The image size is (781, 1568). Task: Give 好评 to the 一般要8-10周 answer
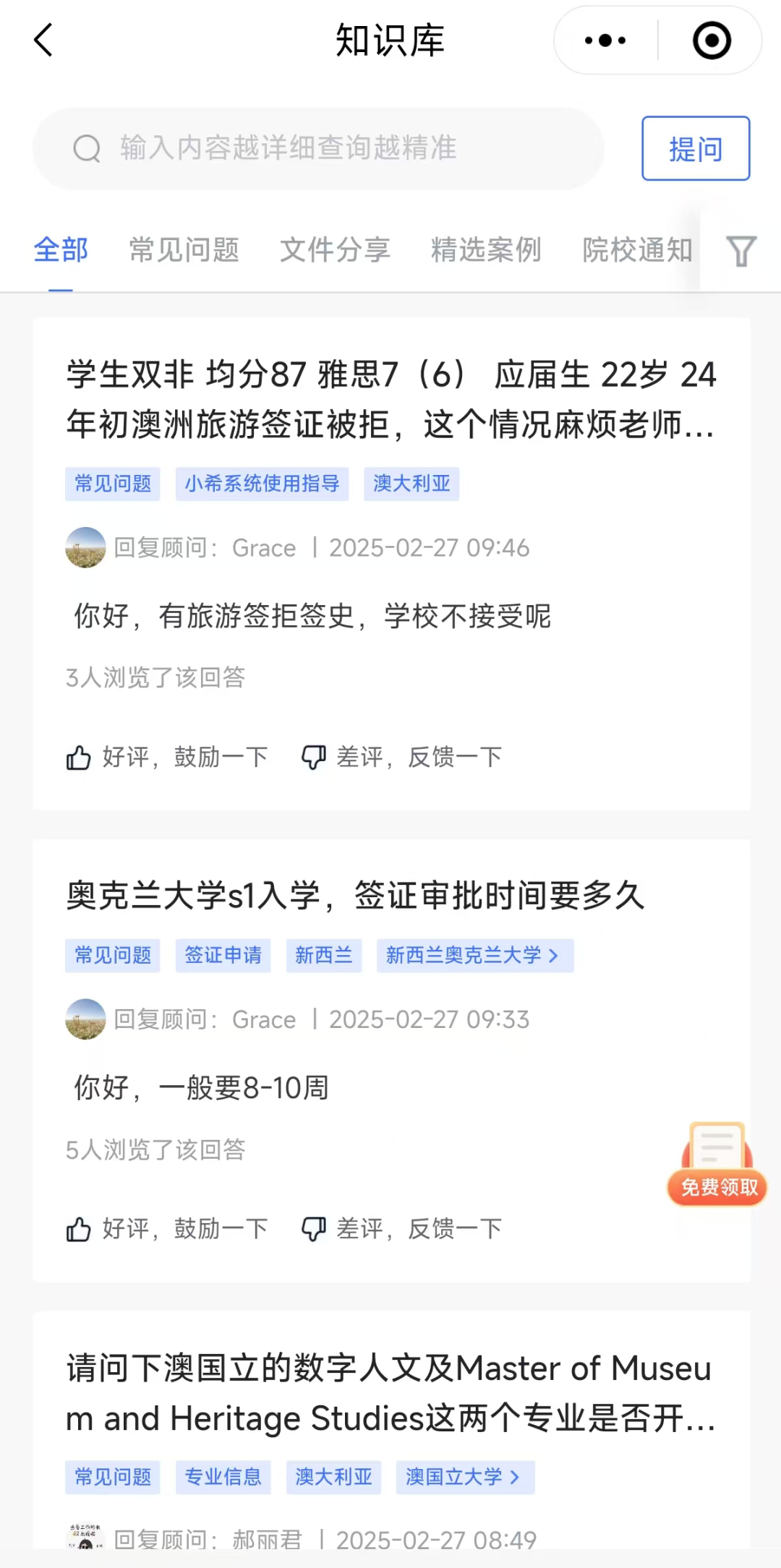(x=167, y=1228)
